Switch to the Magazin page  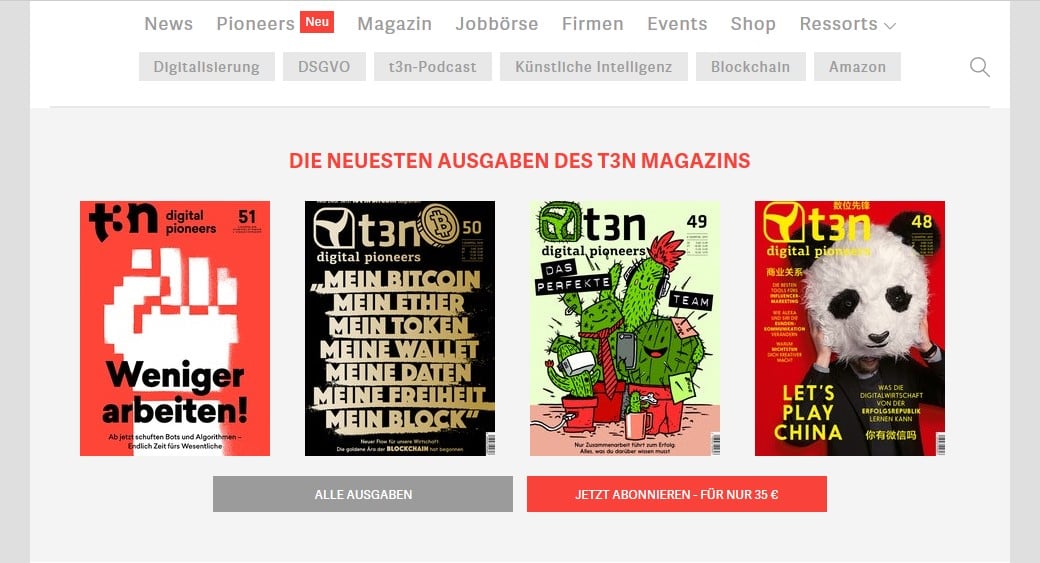(x=394, y=23)
